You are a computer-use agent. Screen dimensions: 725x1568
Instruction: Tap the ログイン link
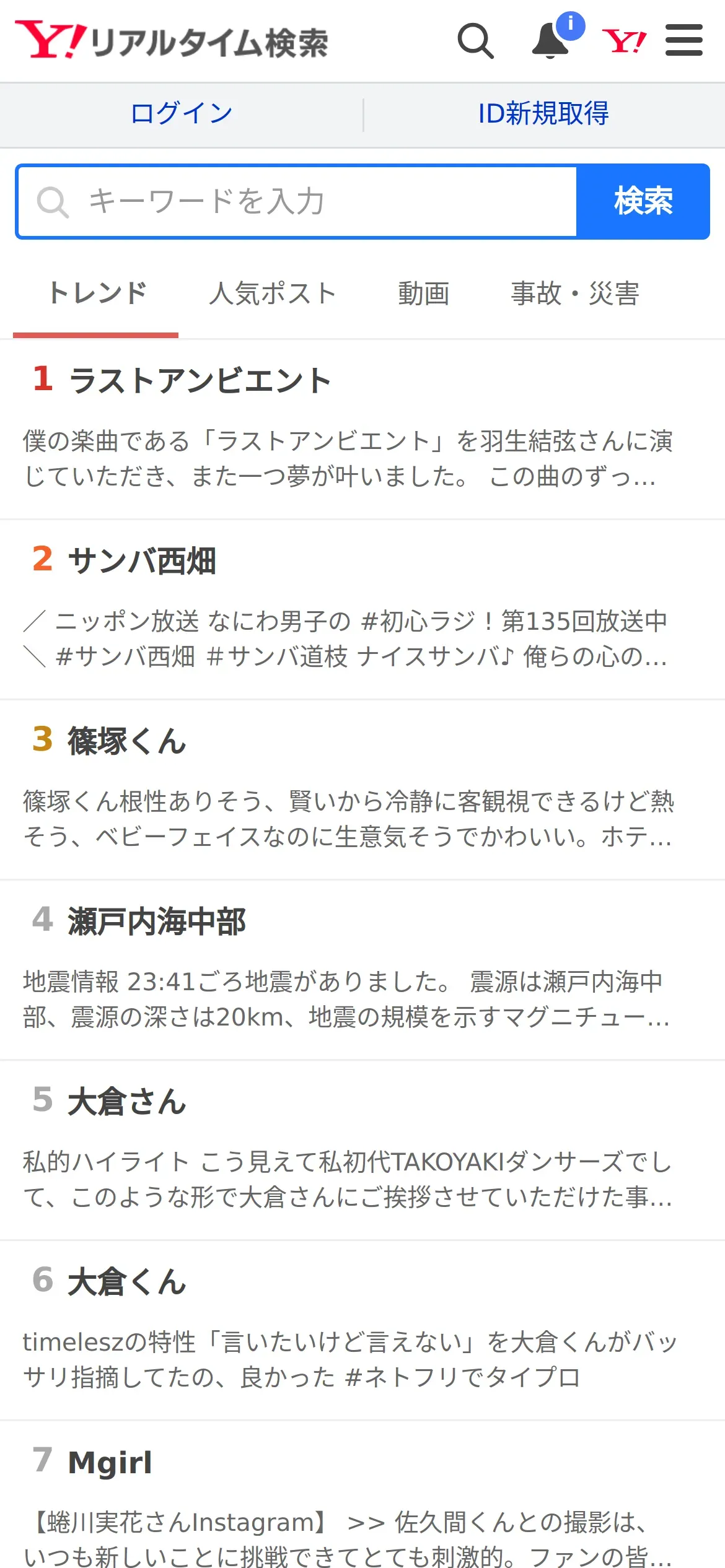(182, 113)
